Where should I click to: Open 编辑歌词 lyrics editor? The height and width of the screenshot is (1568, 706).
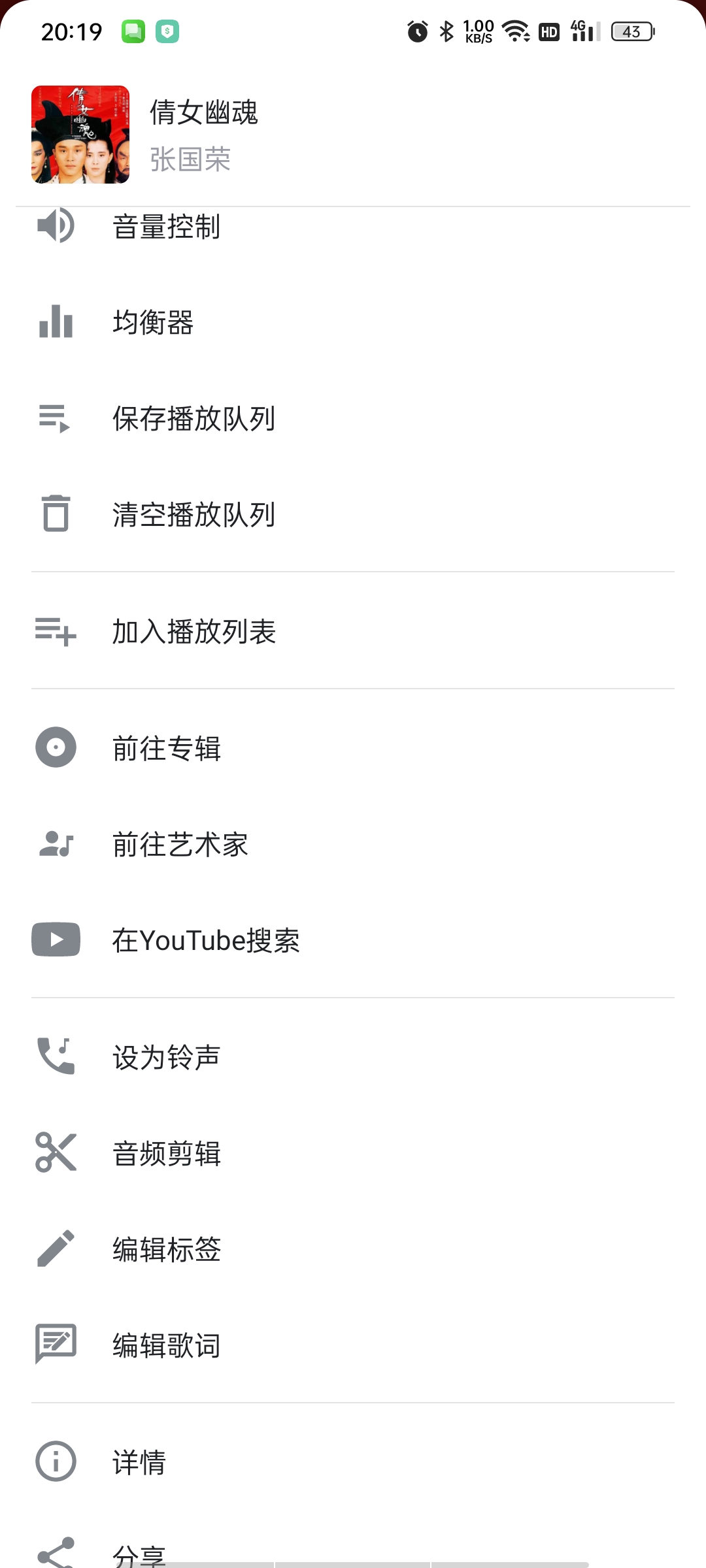point(353,1345)
